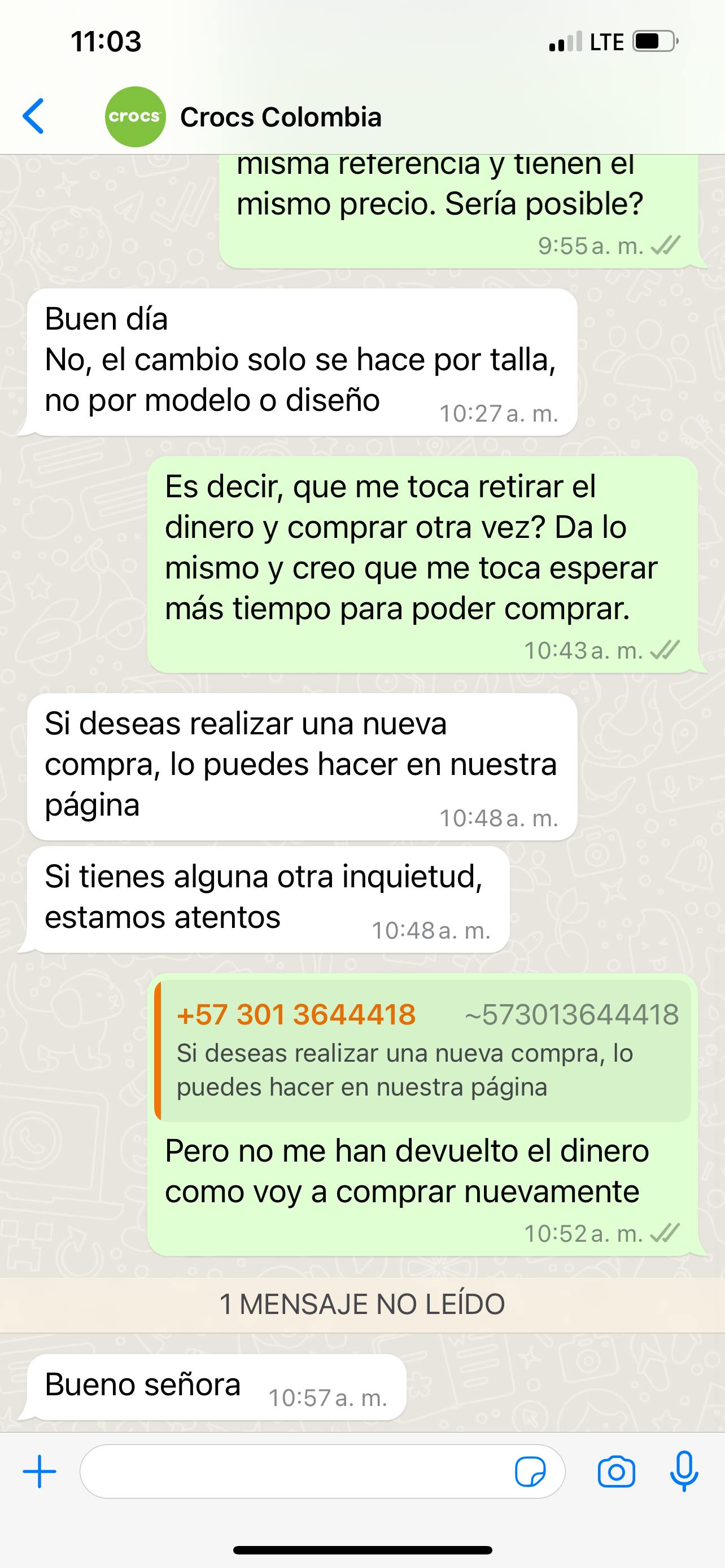
Task: Go back to the chat list
Action: (x=33, y=116)
